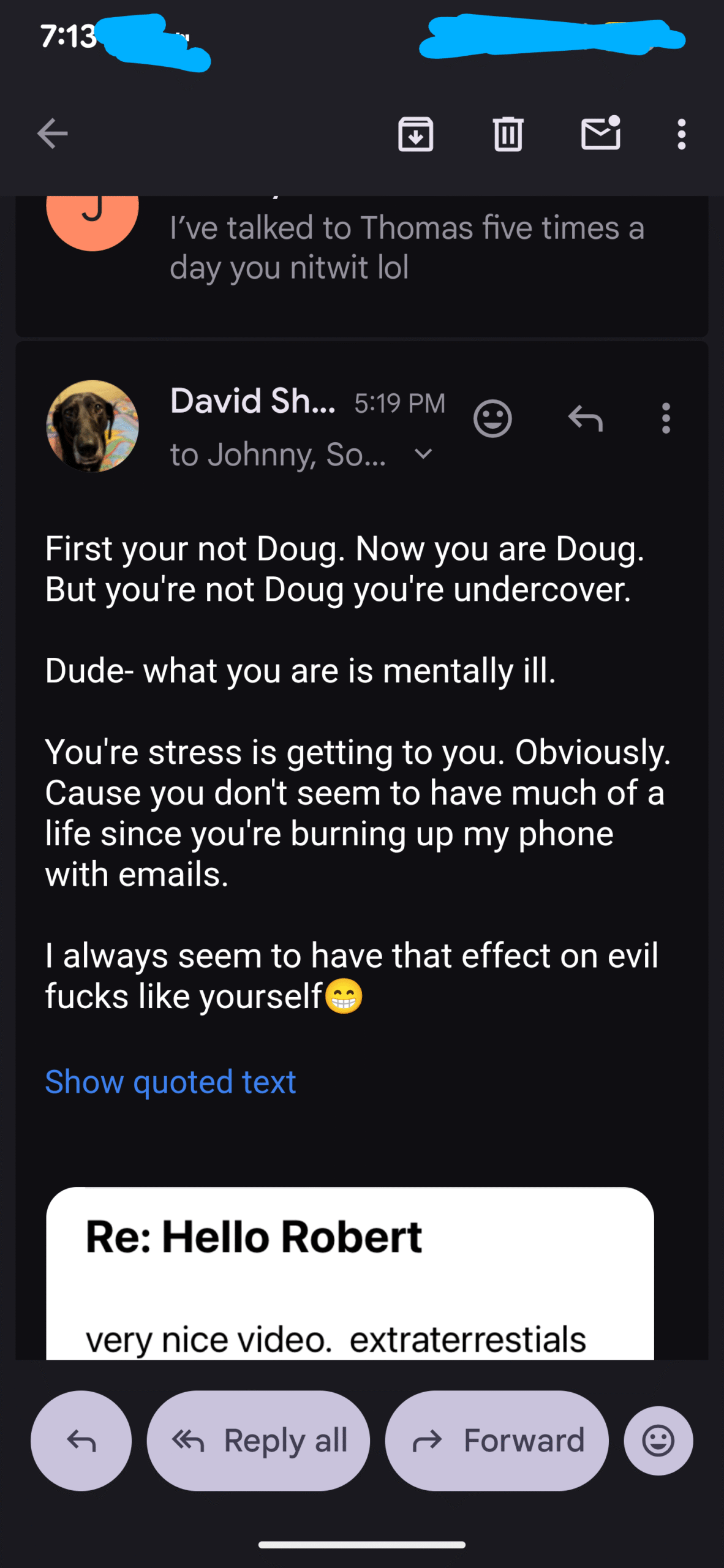This screenshot has width=724, height=1568.
Task: Expand recipient details next to "to Johnny"
Action: click(x=423, y=454)
